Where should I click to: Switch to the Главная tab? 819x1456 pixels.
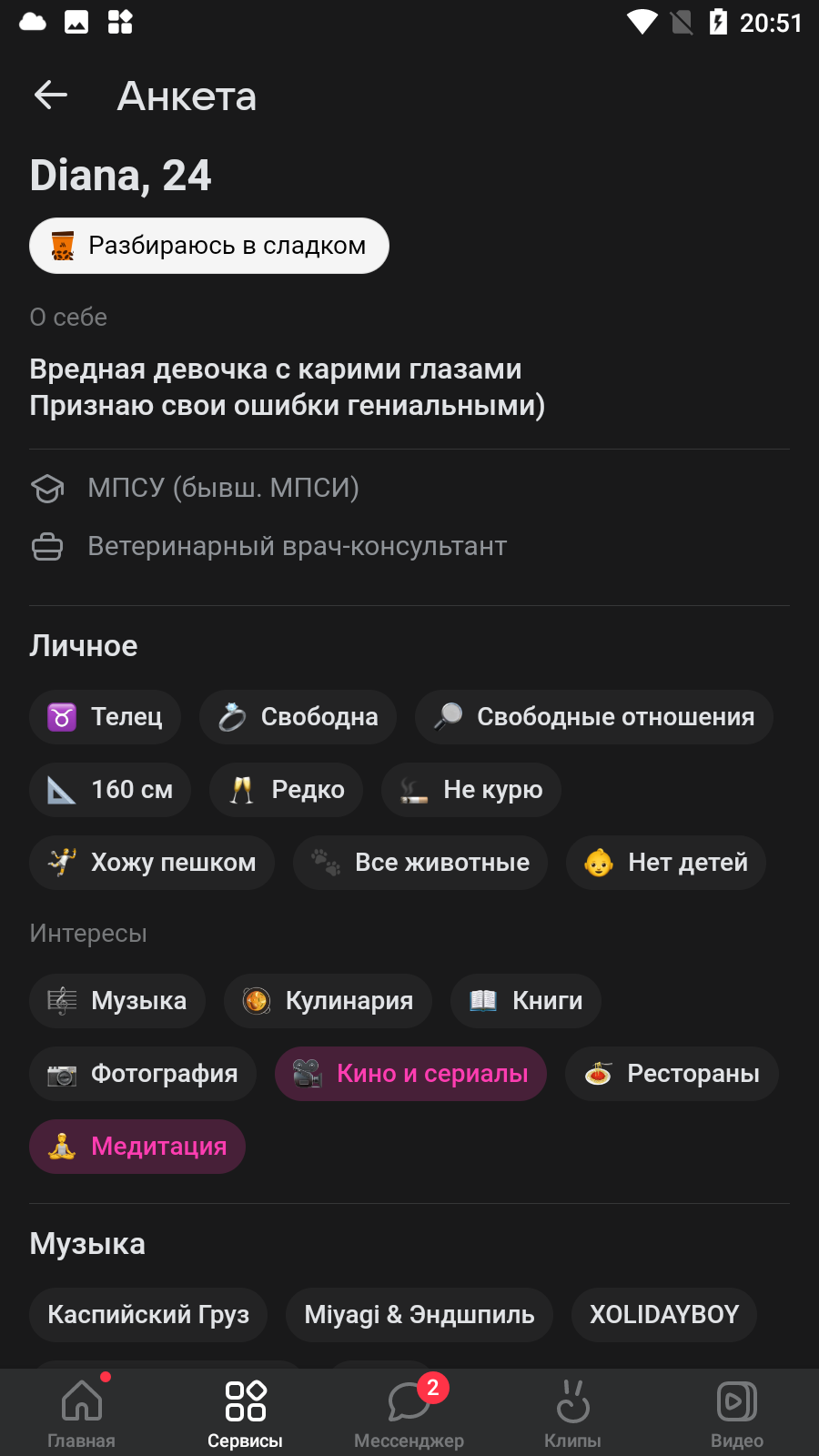tap(82, 1412)
